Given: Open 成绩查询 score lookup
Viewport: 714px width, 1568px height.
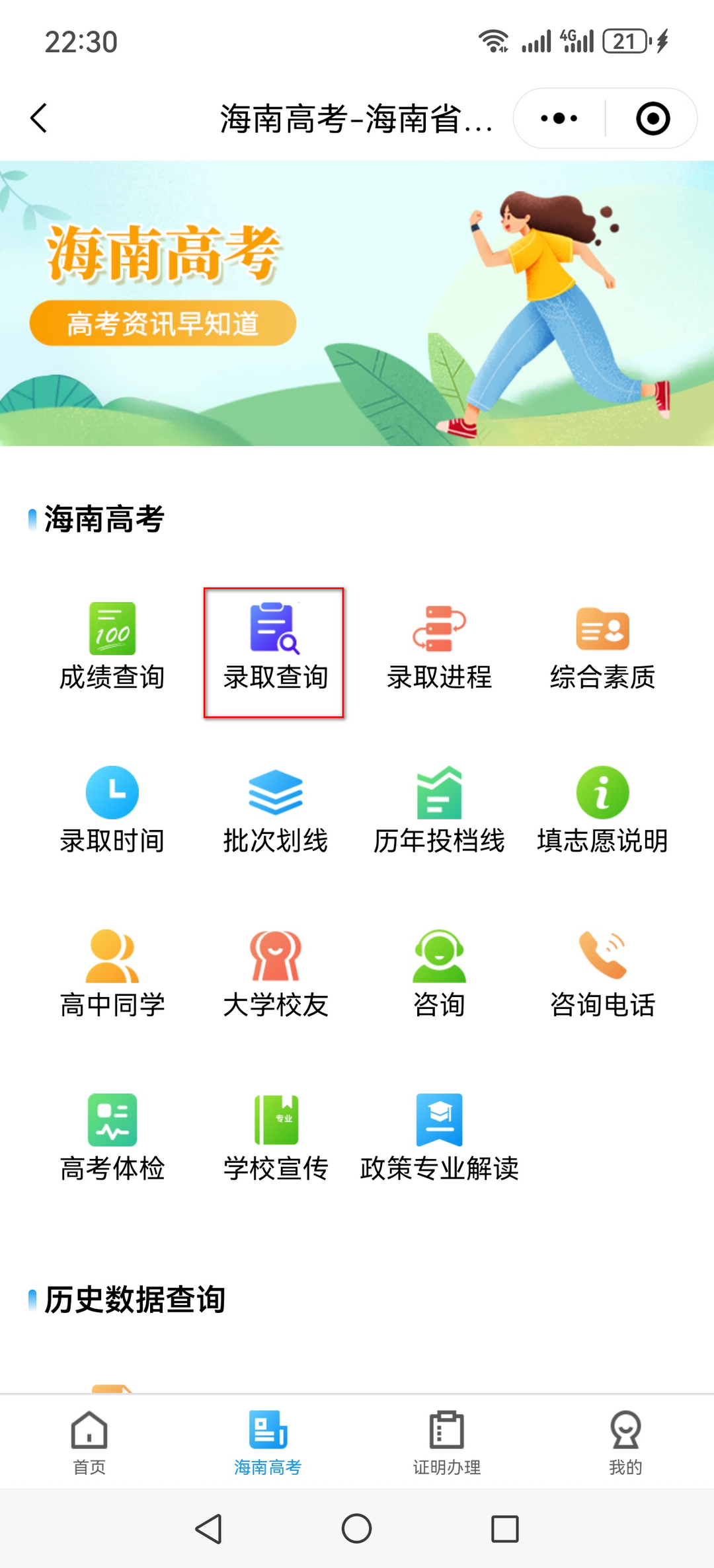Looking at the screenshot, I should (x=112, y=648).
